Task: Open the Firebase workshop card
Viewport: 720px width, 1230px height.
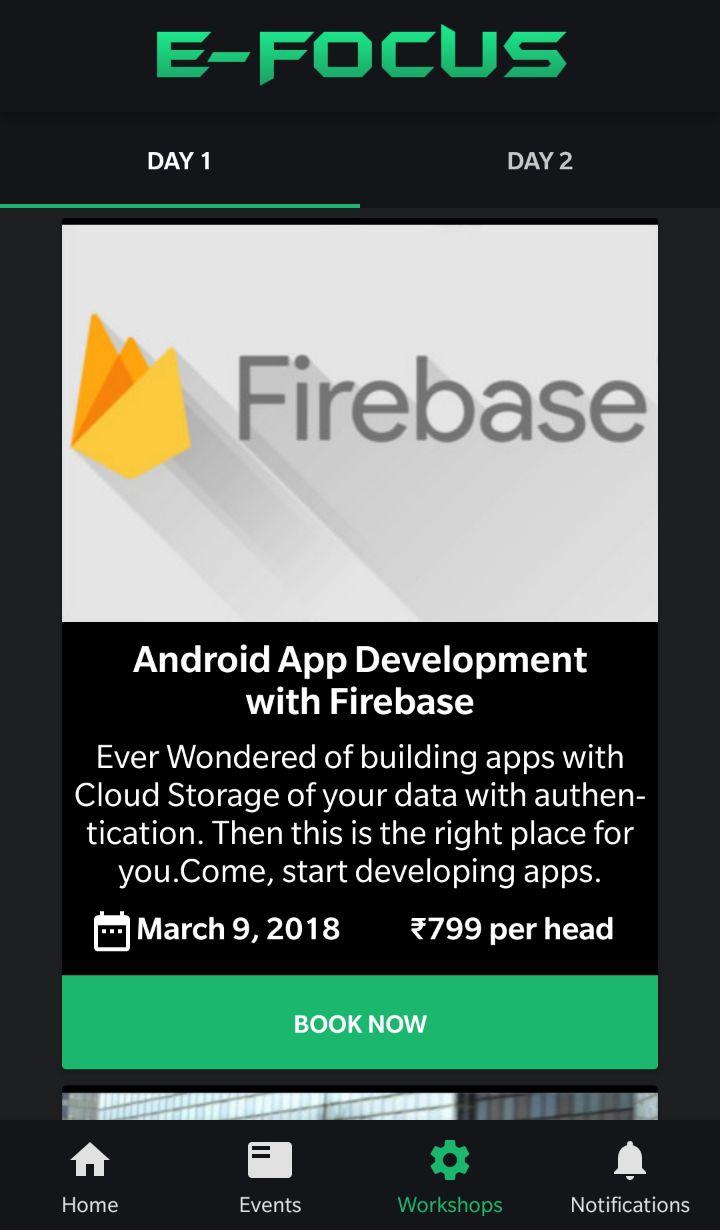Action: 360,420
